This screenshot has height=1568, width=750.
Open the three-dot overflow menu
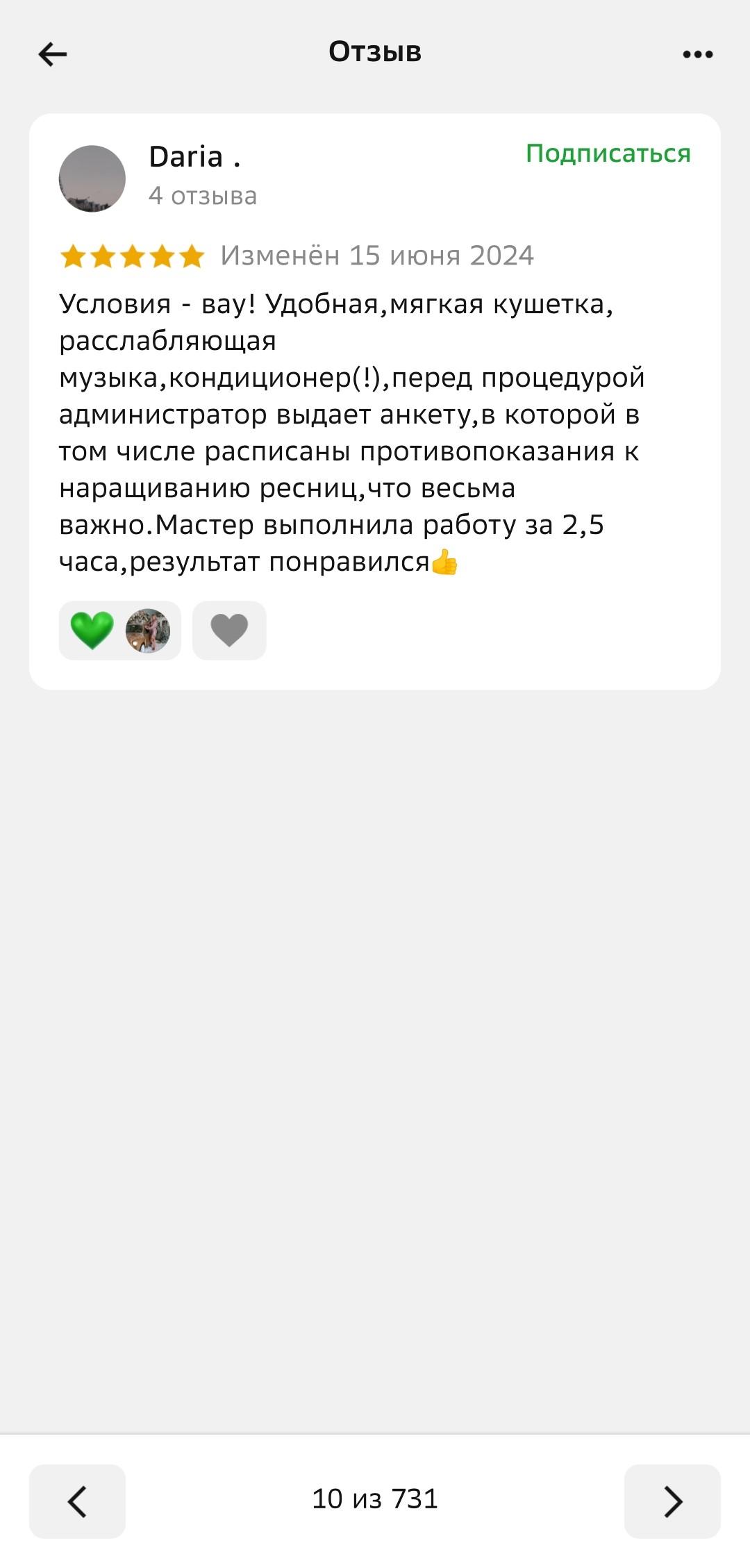697,54
